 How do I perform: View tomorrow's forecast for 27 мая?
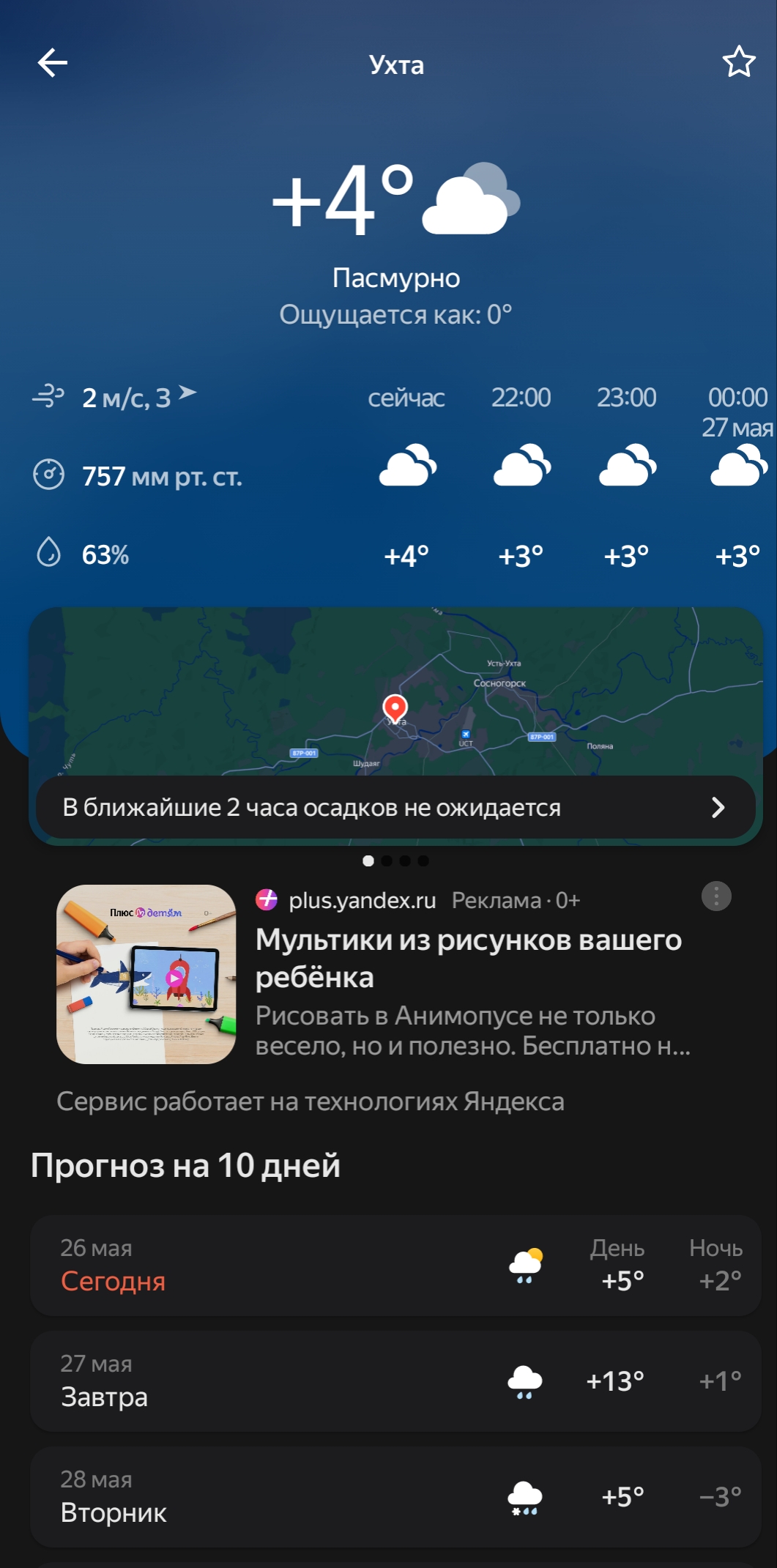[395, 1381]
